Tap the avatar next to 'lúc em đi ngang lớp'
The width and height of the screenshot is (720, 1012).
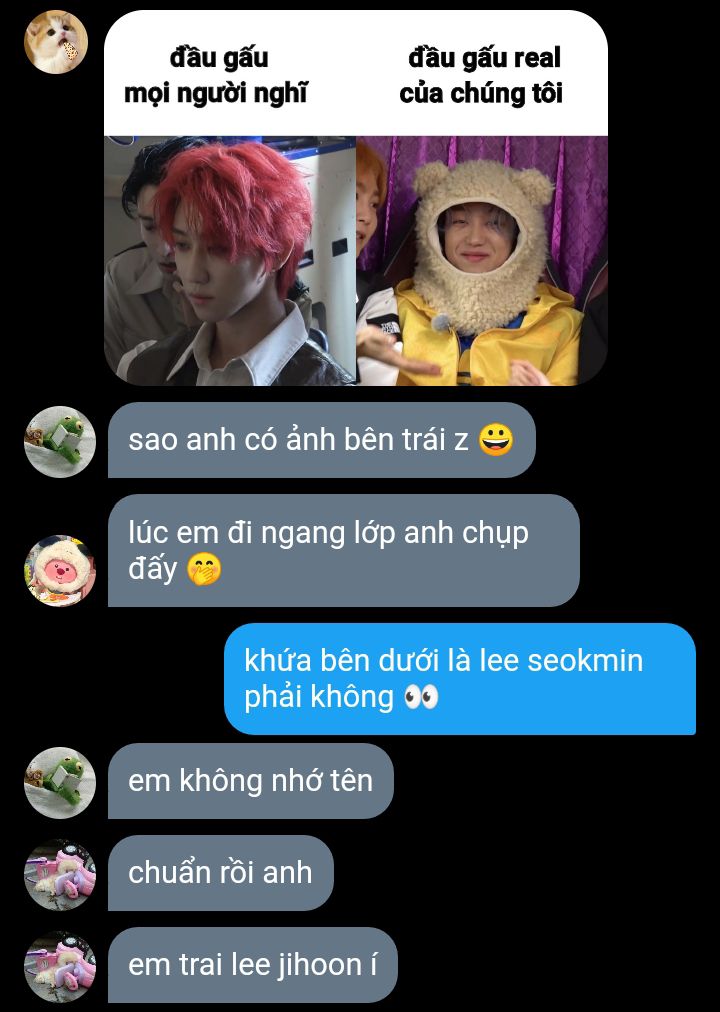pos(60,570)
